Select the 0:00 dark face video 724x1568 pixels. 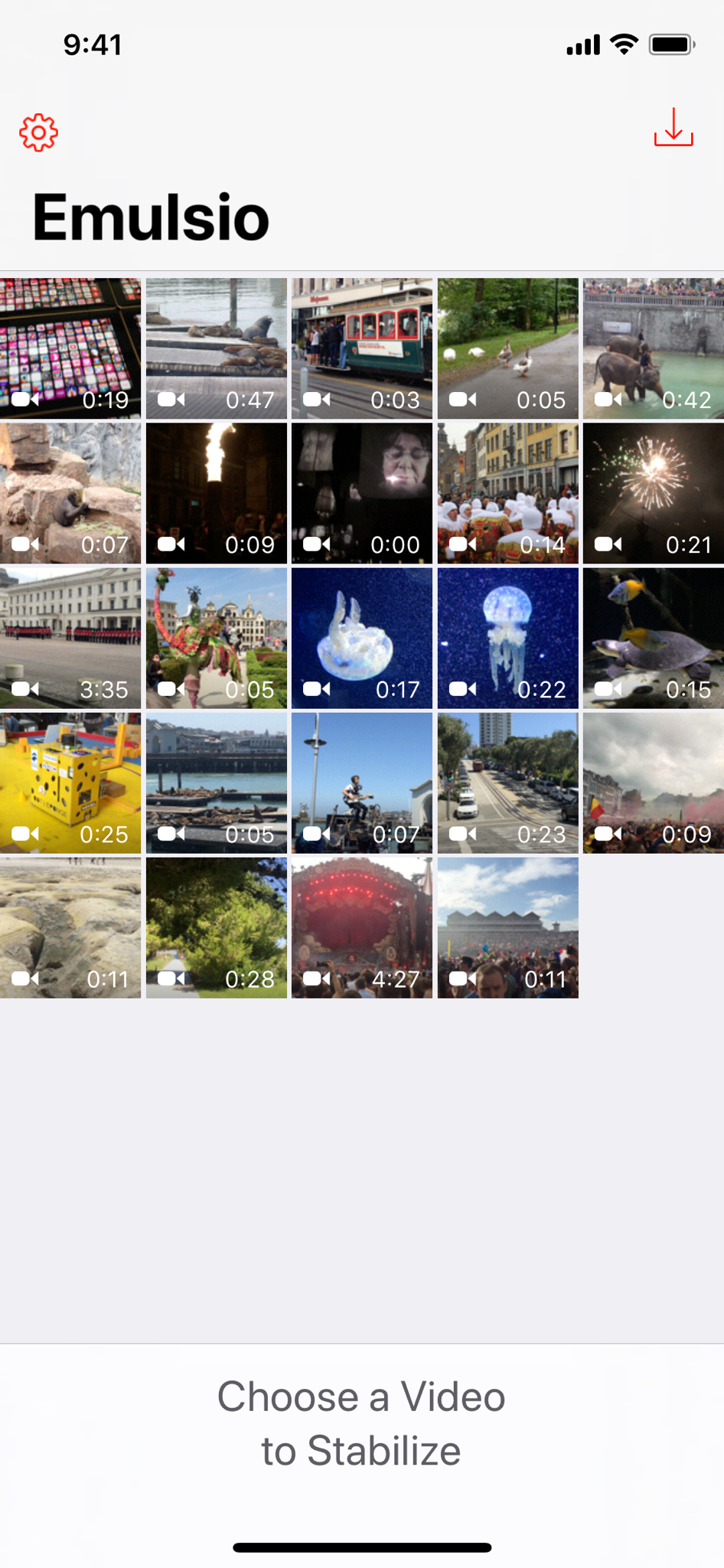[x=362, y=493]
